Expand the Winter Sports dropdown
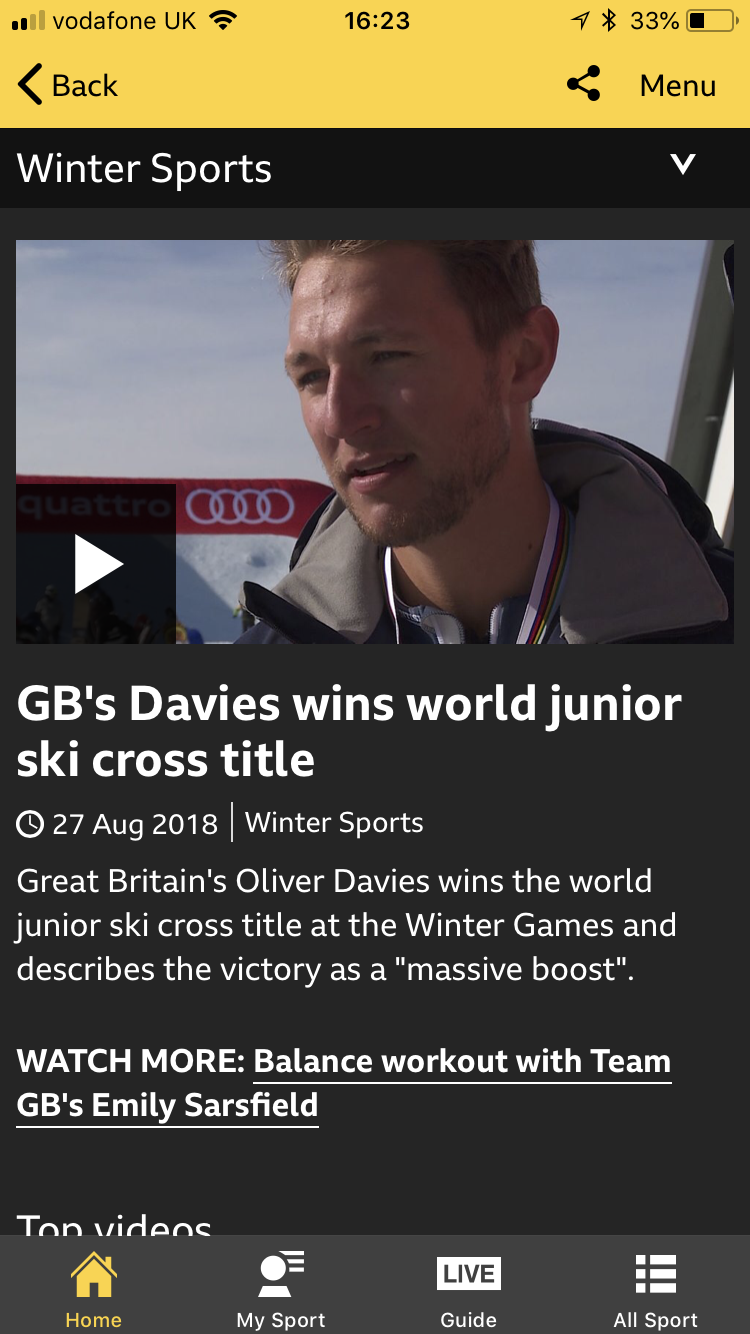Viewport: 750px width, 1334px height. [682, 165]
